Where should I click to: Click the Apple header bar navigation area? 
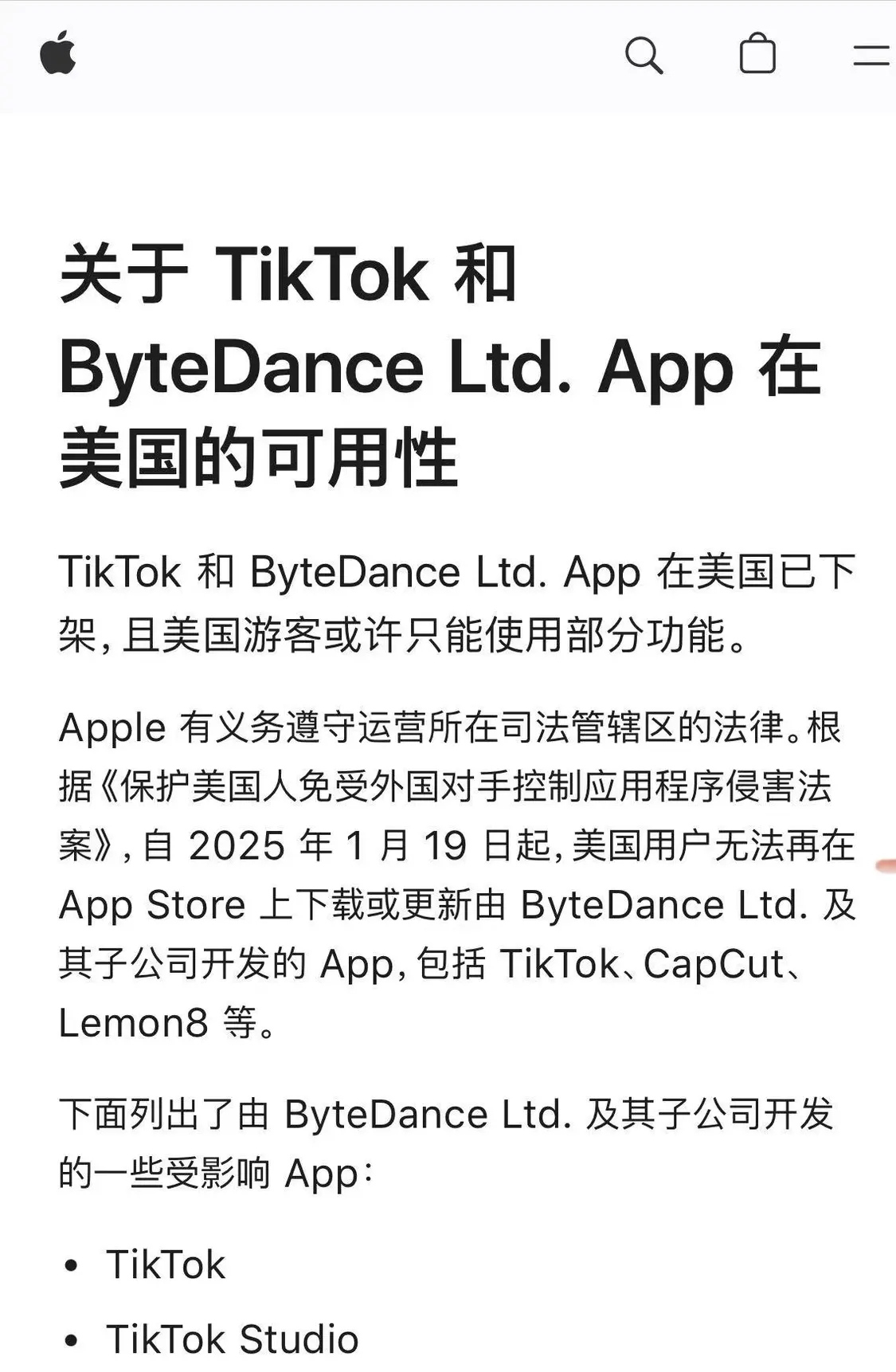click(446, 56)
